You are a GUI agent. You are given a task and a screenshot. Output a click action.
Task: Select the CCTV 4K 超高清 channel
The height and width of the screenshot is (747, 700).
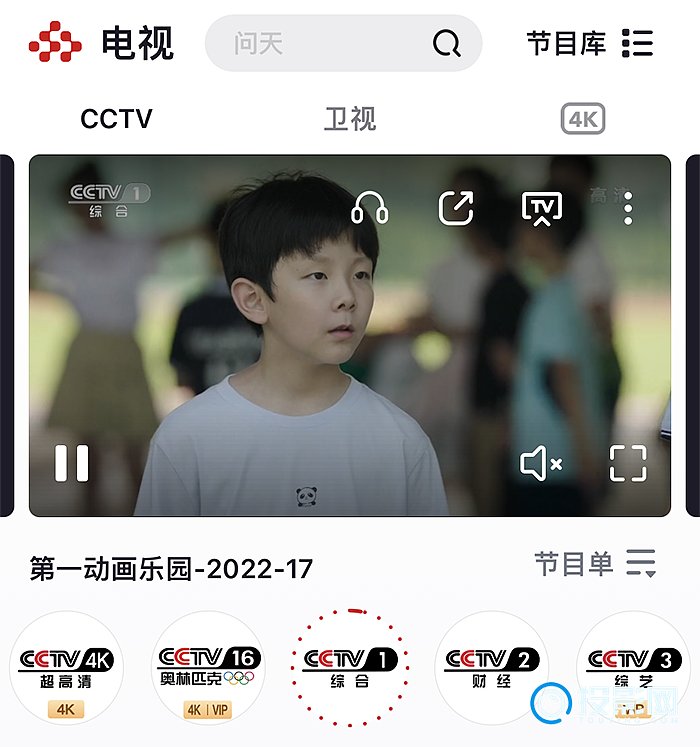click(67, 668)
